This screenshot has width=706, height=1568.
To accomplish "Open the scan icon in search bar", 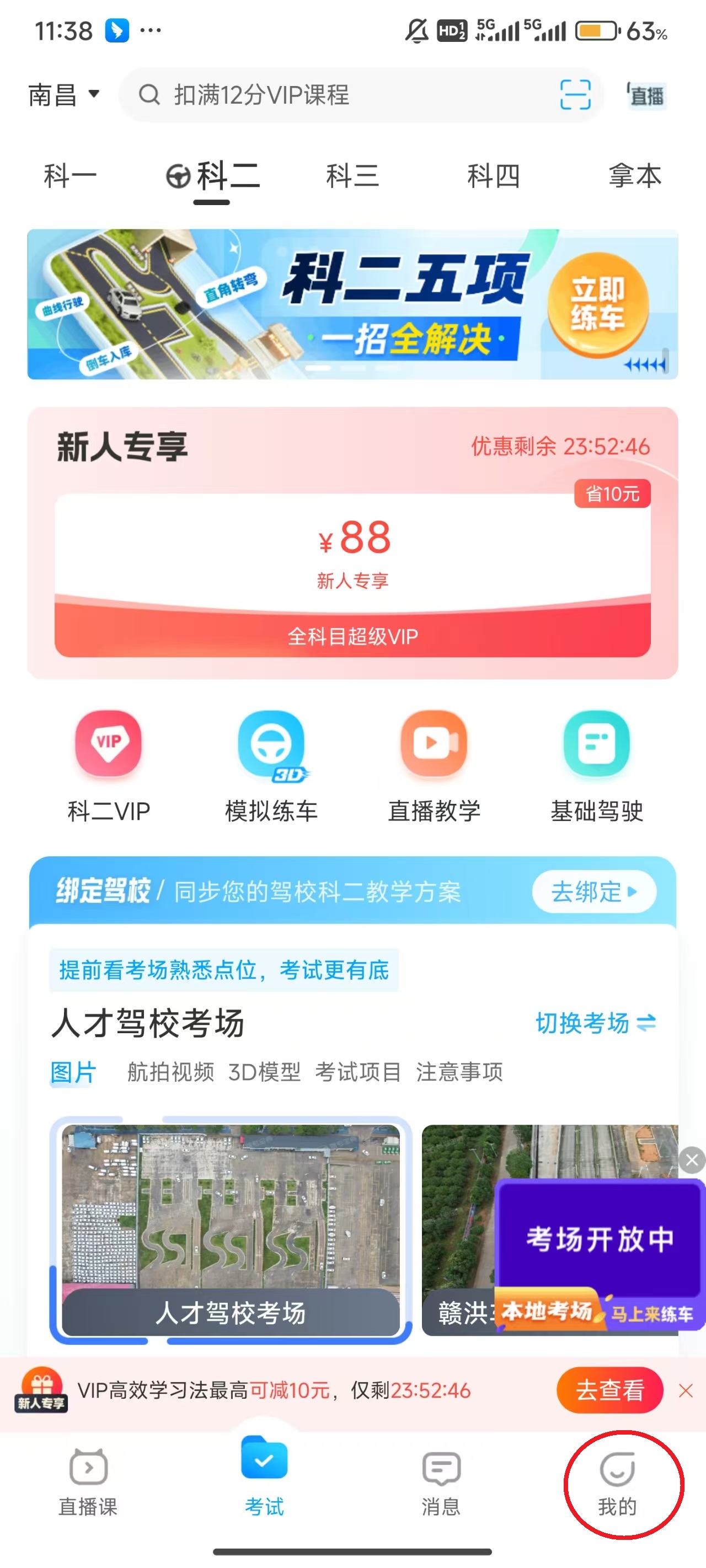I will pos(574,95).
